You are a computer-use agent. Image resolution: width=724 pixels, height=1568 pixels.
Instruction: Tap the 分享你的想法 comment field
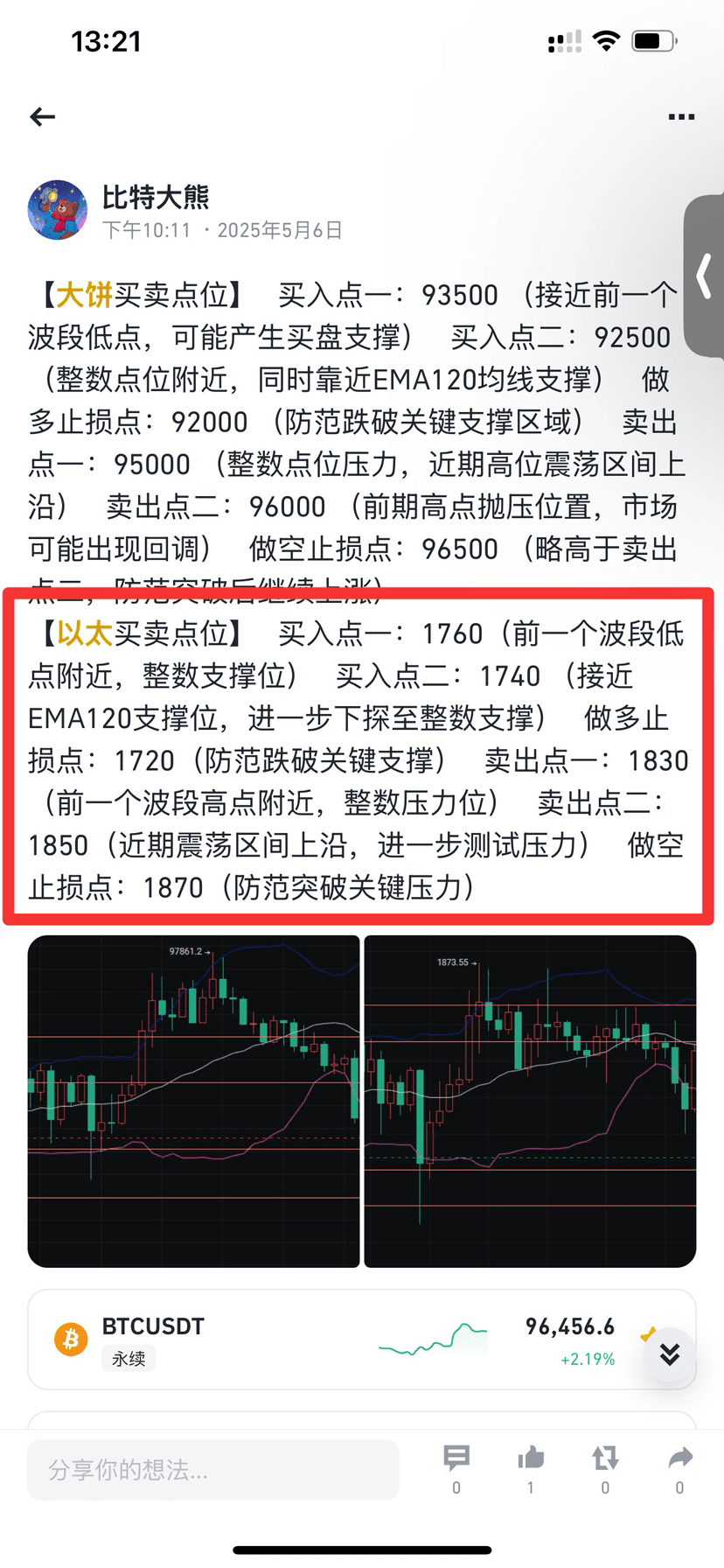(213, 1470)
